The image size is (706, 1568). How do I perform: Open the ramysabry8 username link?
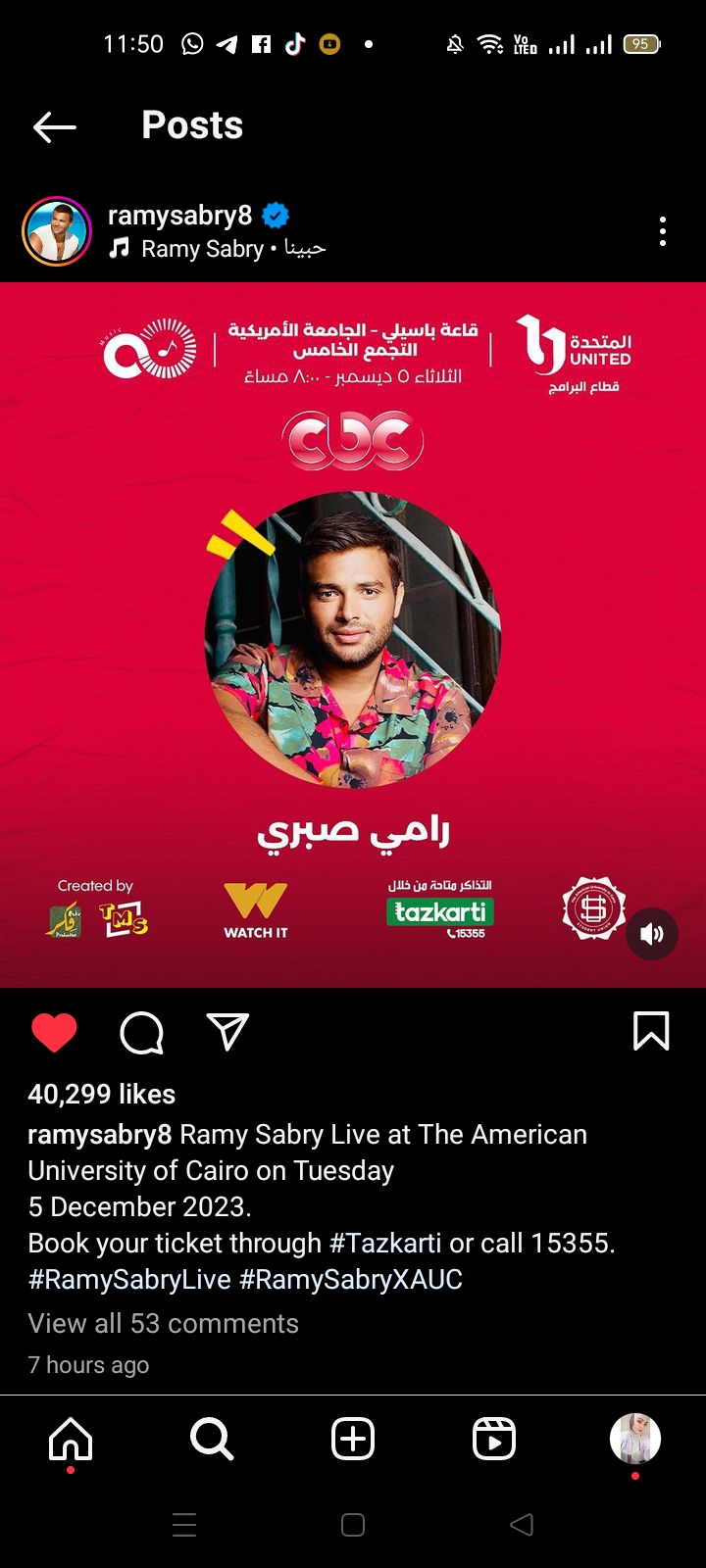[179, 215]
